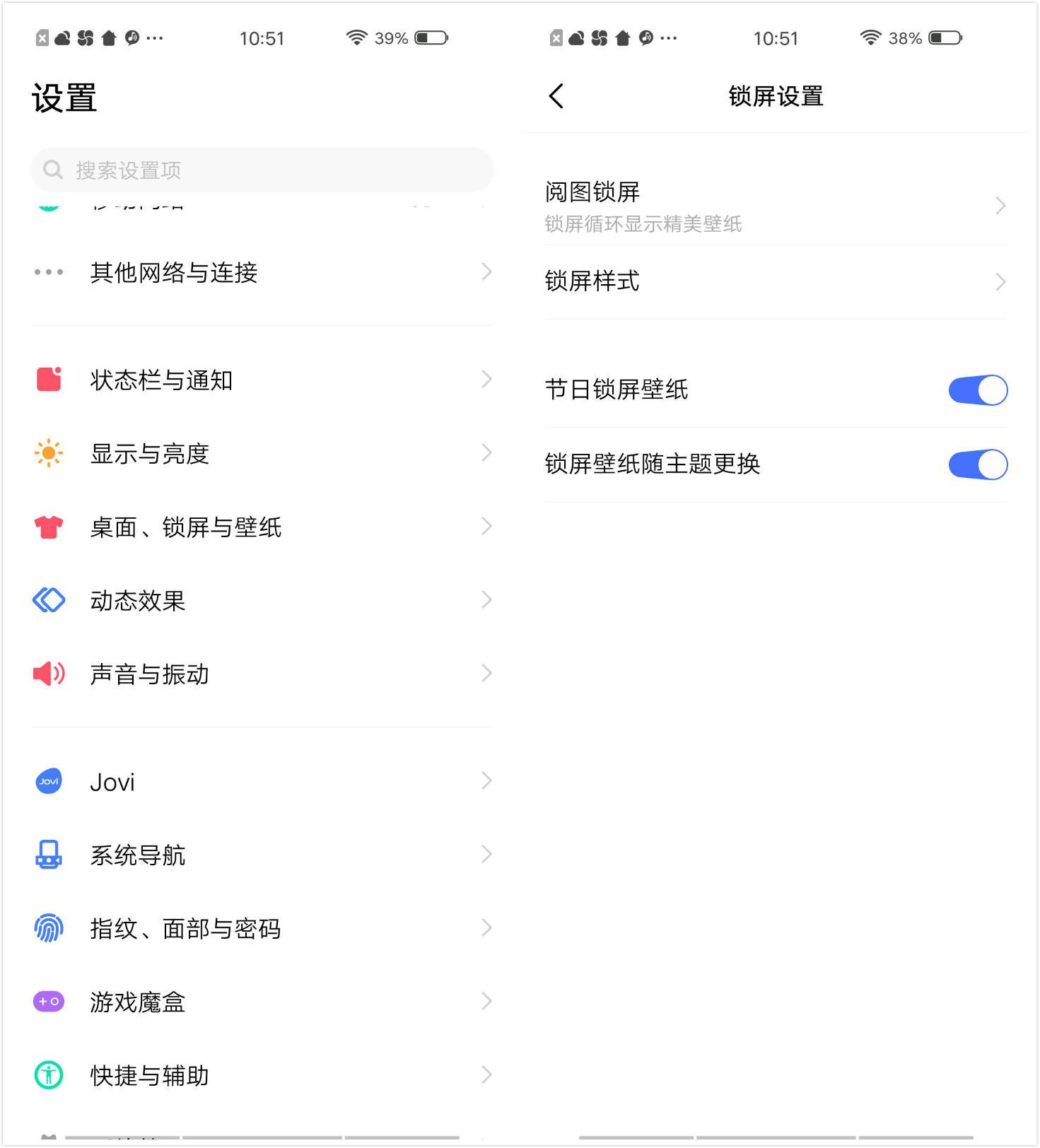Expand 阅图锁屏 via its chevron
Viewport: 1040px width, 1148px height.
[x=1000, y=206]
